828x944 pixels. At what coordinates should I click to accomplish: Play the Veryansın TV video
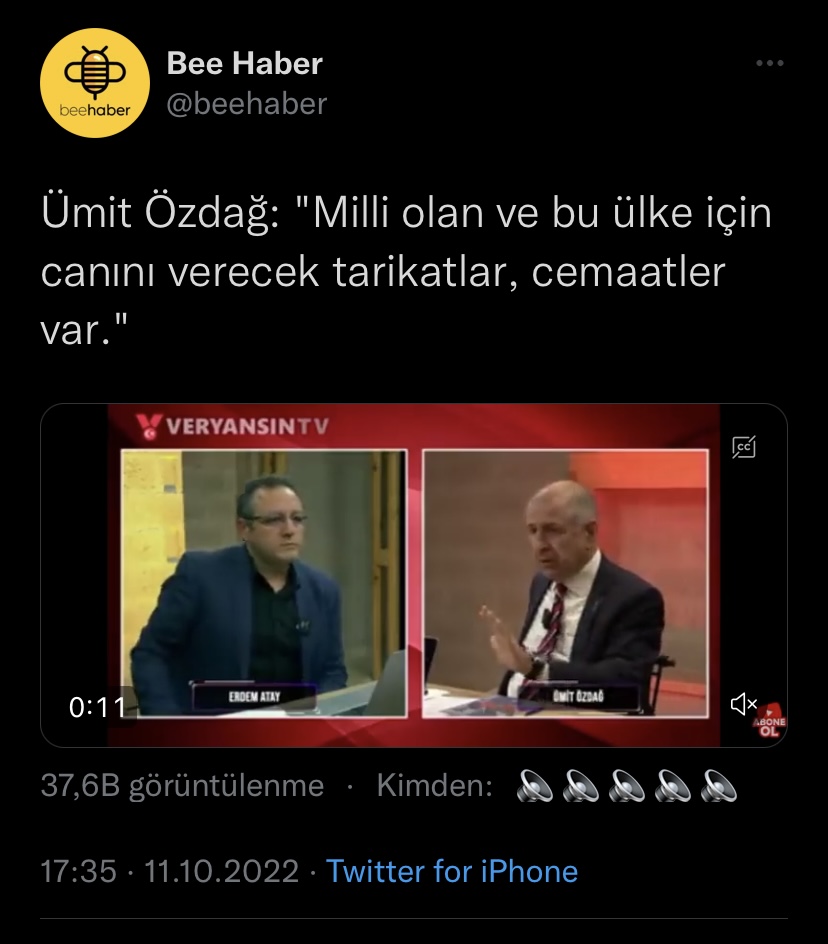413,575
